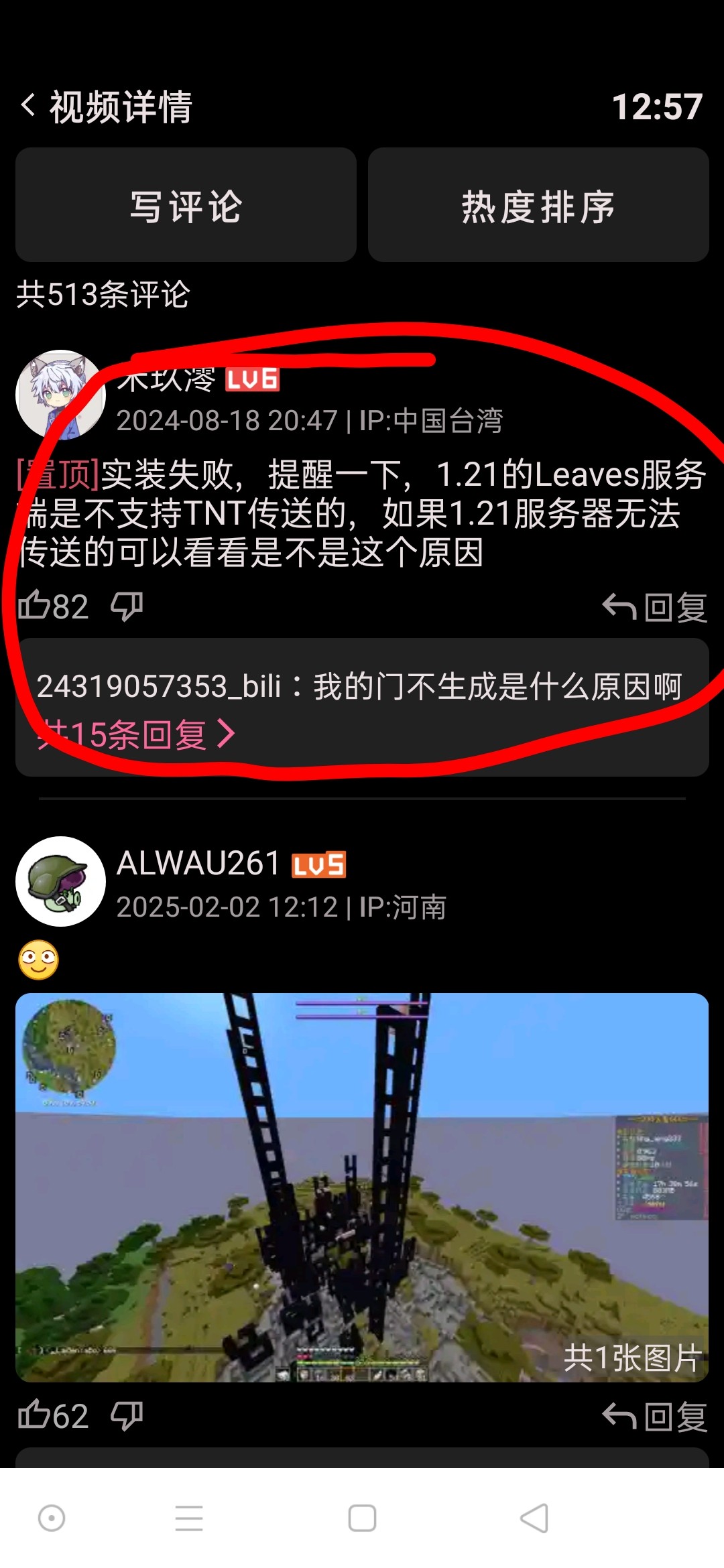Go to home via system square button

(x=362, y=1518)
